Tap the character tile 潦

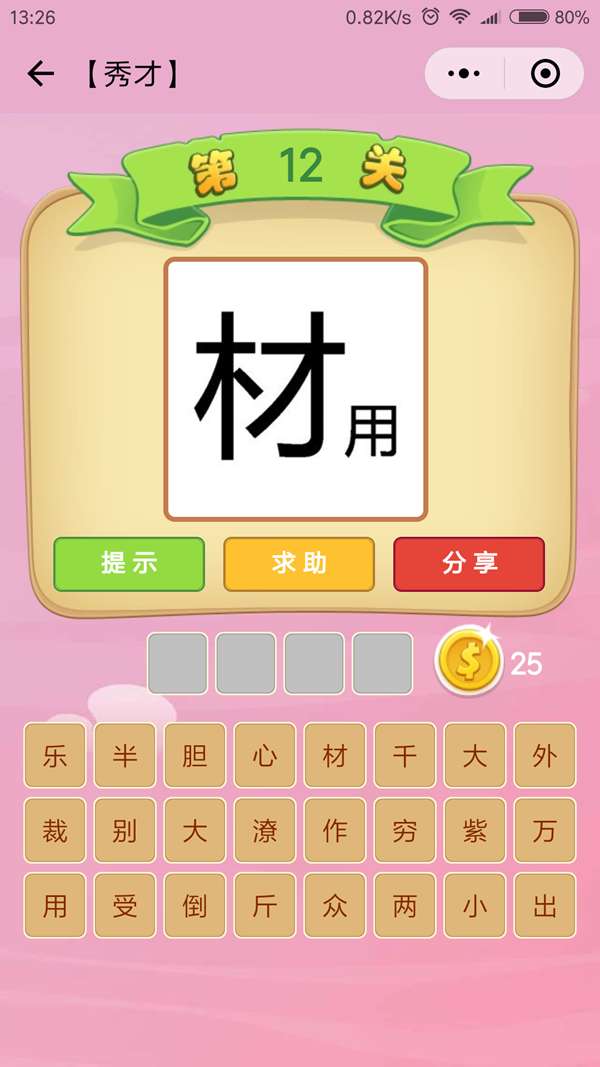265,830
